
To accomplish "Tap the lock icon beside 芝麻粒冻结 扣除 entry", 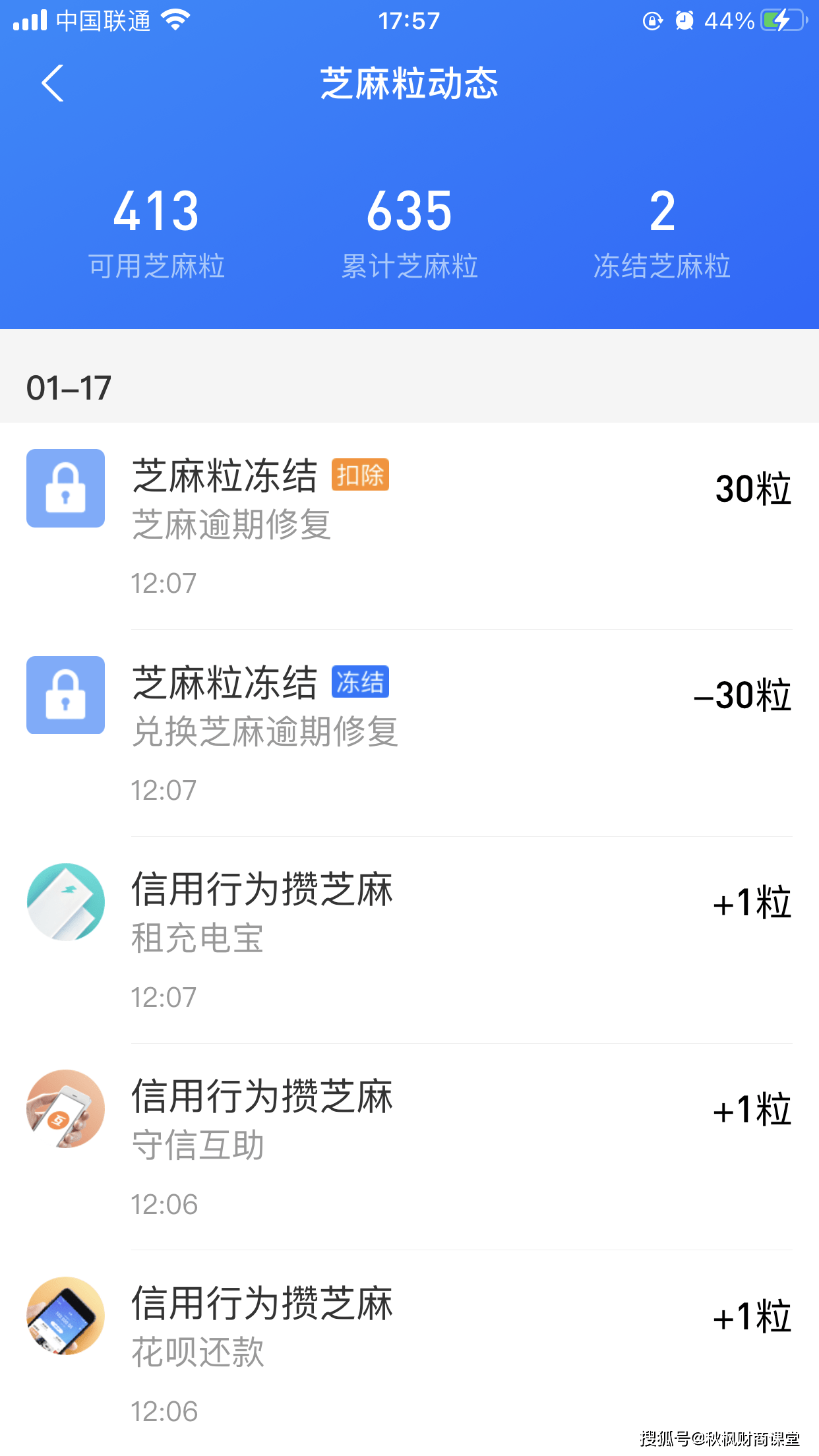I will (x=65, y=489).
